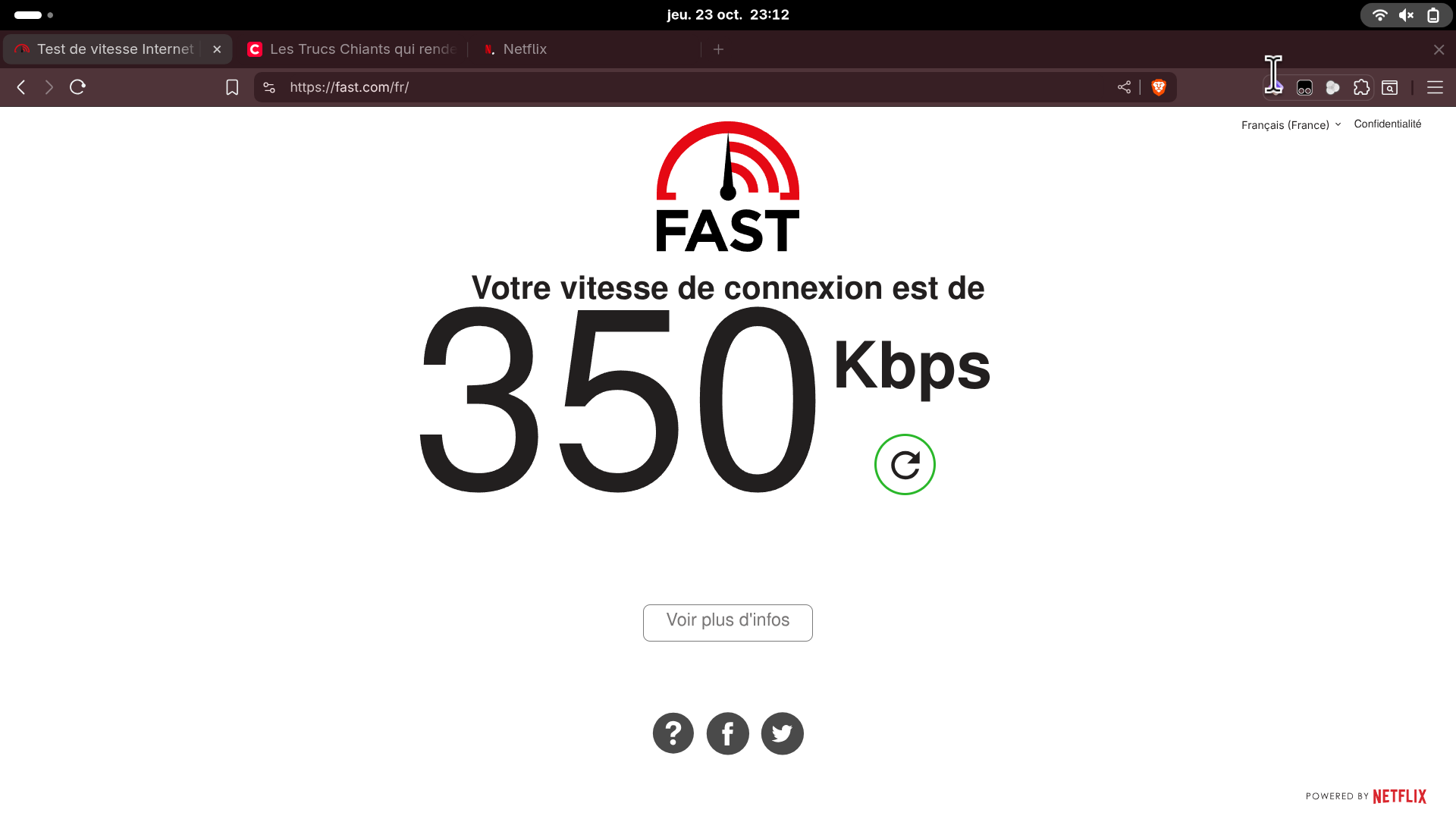The width and height of the screenshot is (1456, 819).
Task: Open the browser hamburger menu
Action: tap(1434, 87)
